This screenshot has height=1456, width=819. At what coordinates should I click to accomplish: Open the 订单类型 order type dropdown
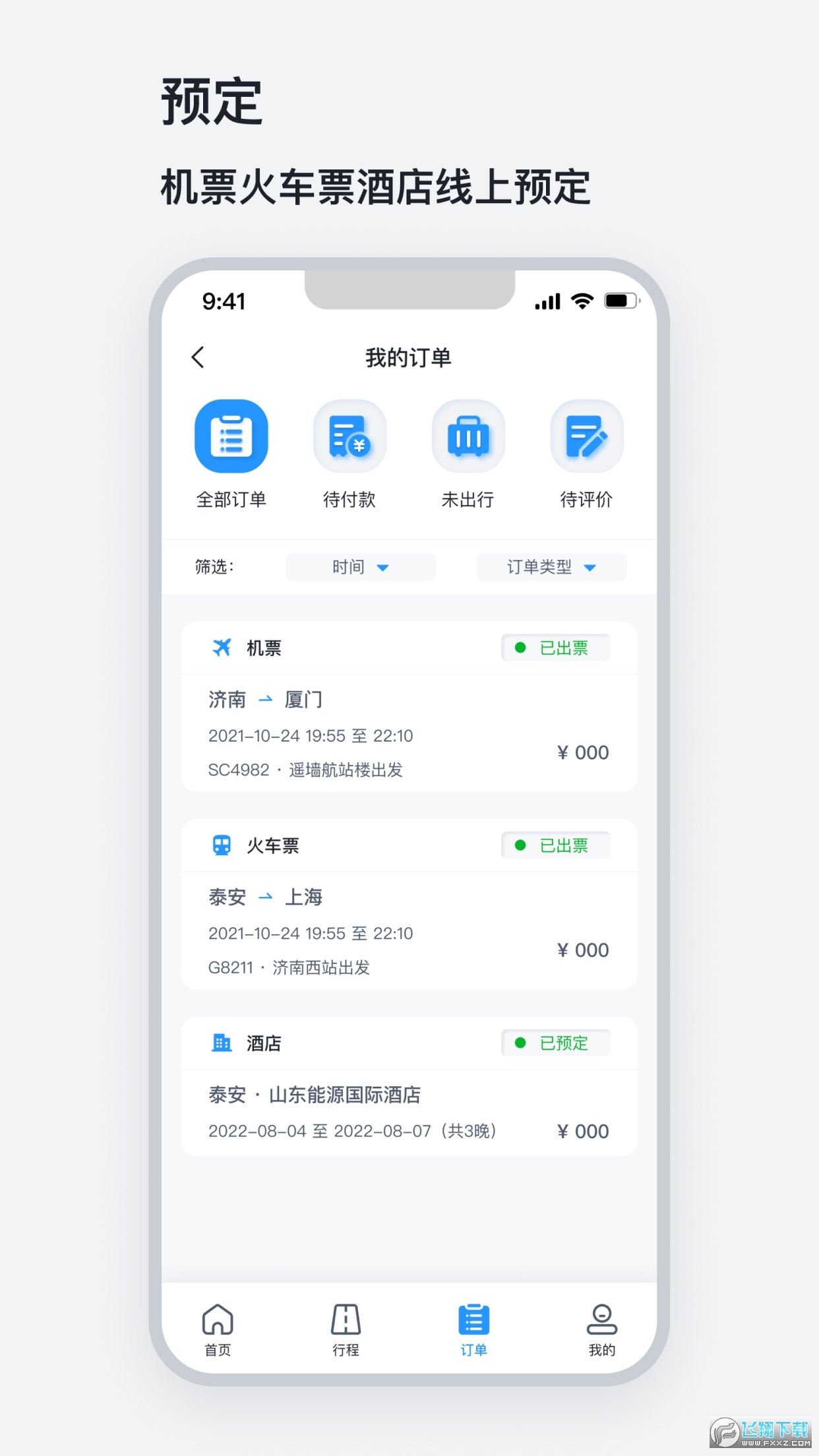[x=551, y=567]
